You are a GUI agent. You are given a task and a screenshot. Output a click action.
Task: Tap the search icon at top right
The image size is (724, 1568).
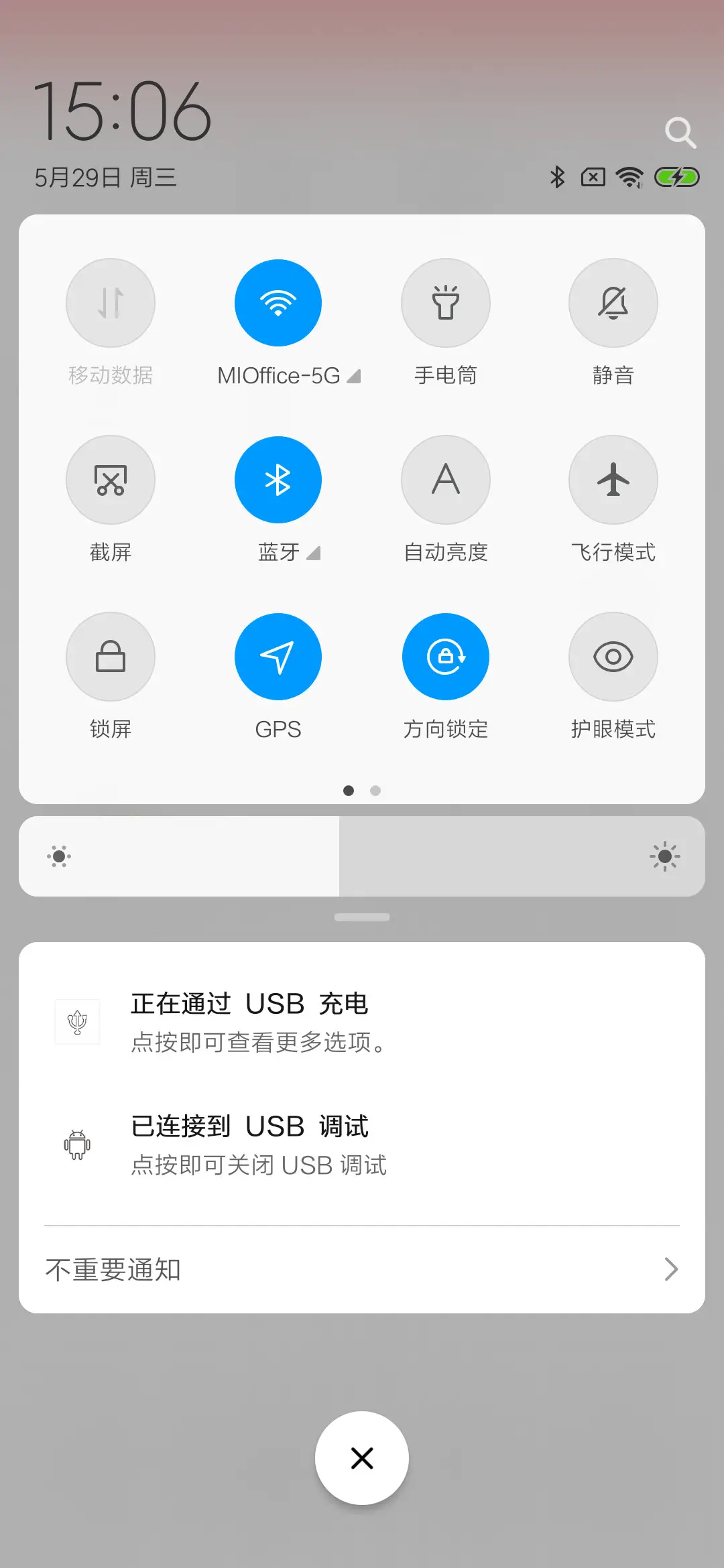pos(681,131)
